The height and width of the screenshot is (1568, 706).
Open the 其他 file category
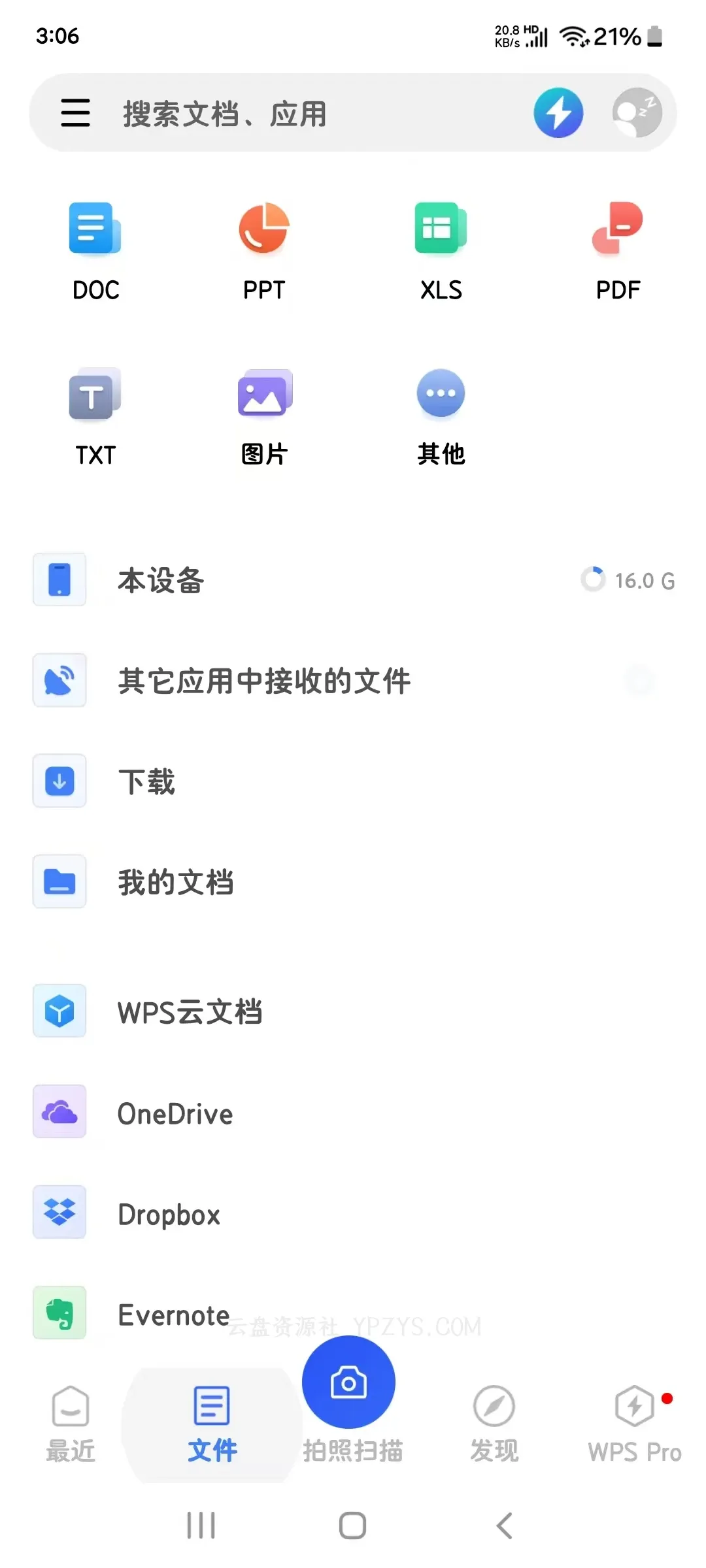point(441,416)
